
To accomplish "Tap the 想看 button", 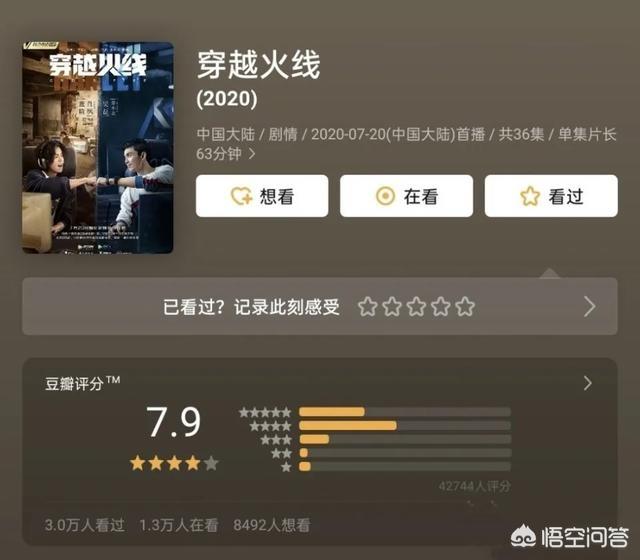I will (x=262, y=196).
